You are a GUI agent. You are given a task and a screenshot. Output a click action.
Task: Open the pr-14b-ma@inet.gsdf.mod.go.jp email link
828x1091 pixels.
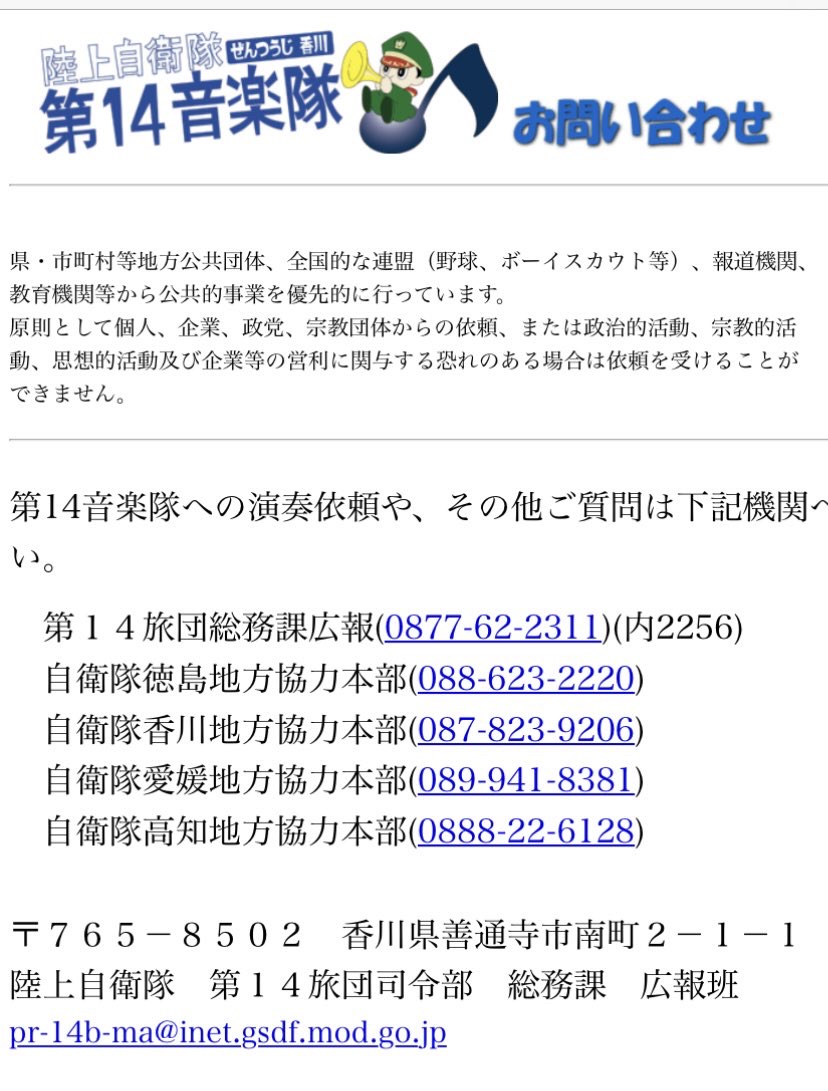pyautogui.click(x=228, y=1033)
